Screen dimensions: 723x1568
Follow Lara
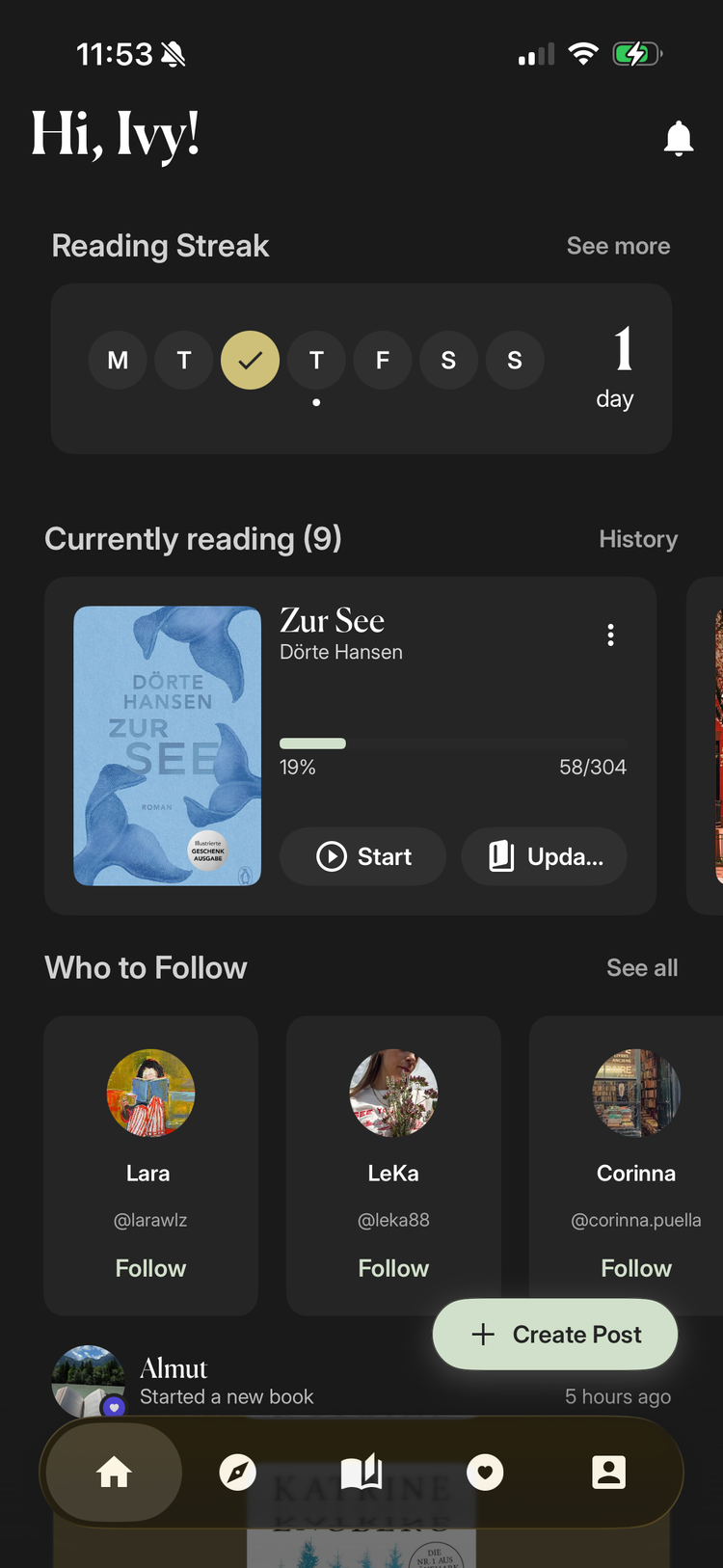coord(150,1268)
